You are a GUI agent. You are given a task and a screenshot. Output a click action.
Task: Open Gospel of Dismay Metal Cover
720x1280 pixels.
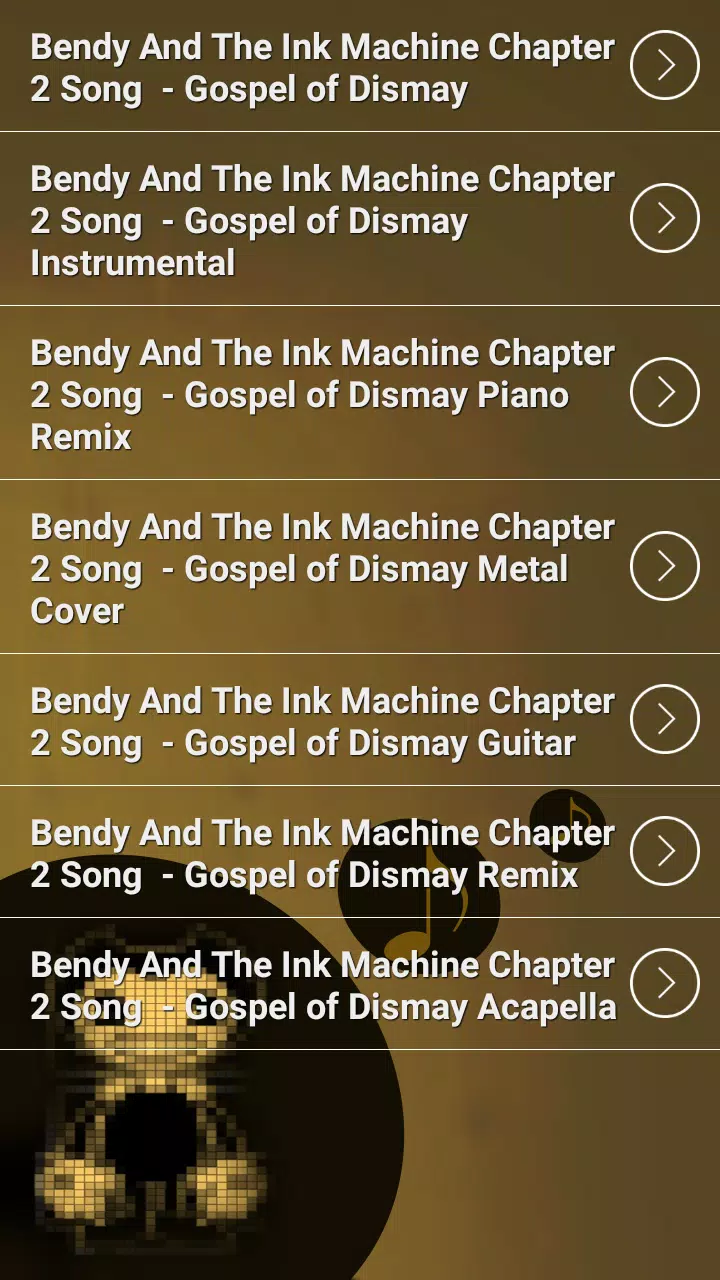(x=360, y=567)
